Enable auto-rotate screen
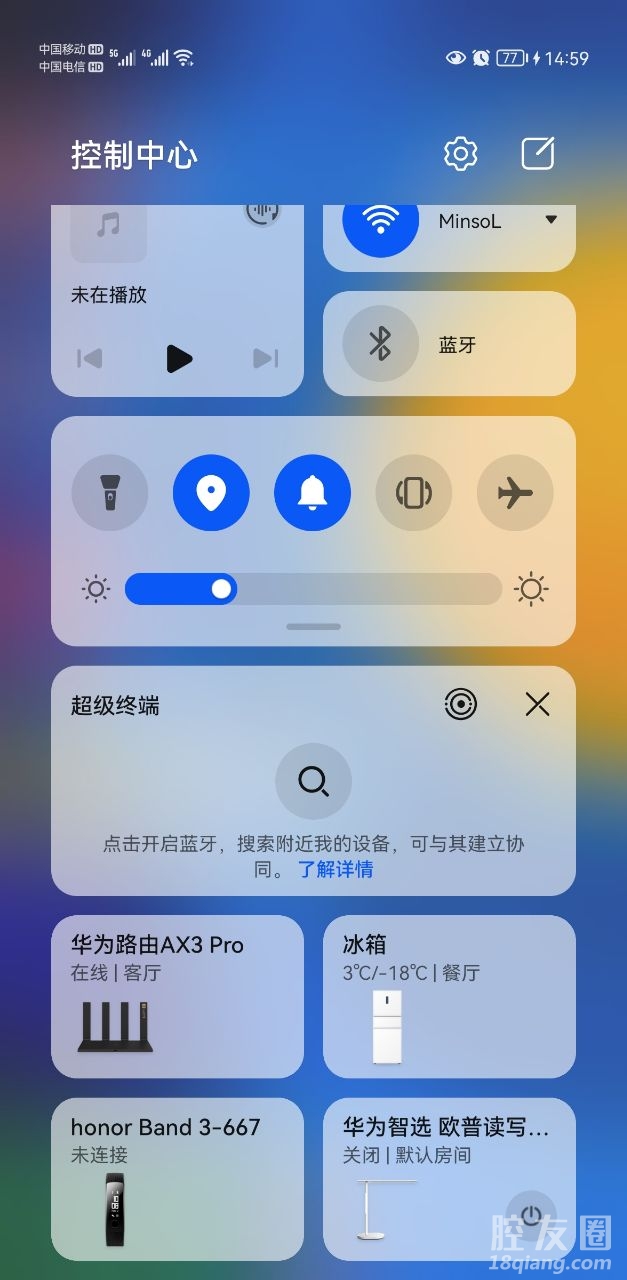The width and height of the screenshot is (627, 1280). click(414, 493)
